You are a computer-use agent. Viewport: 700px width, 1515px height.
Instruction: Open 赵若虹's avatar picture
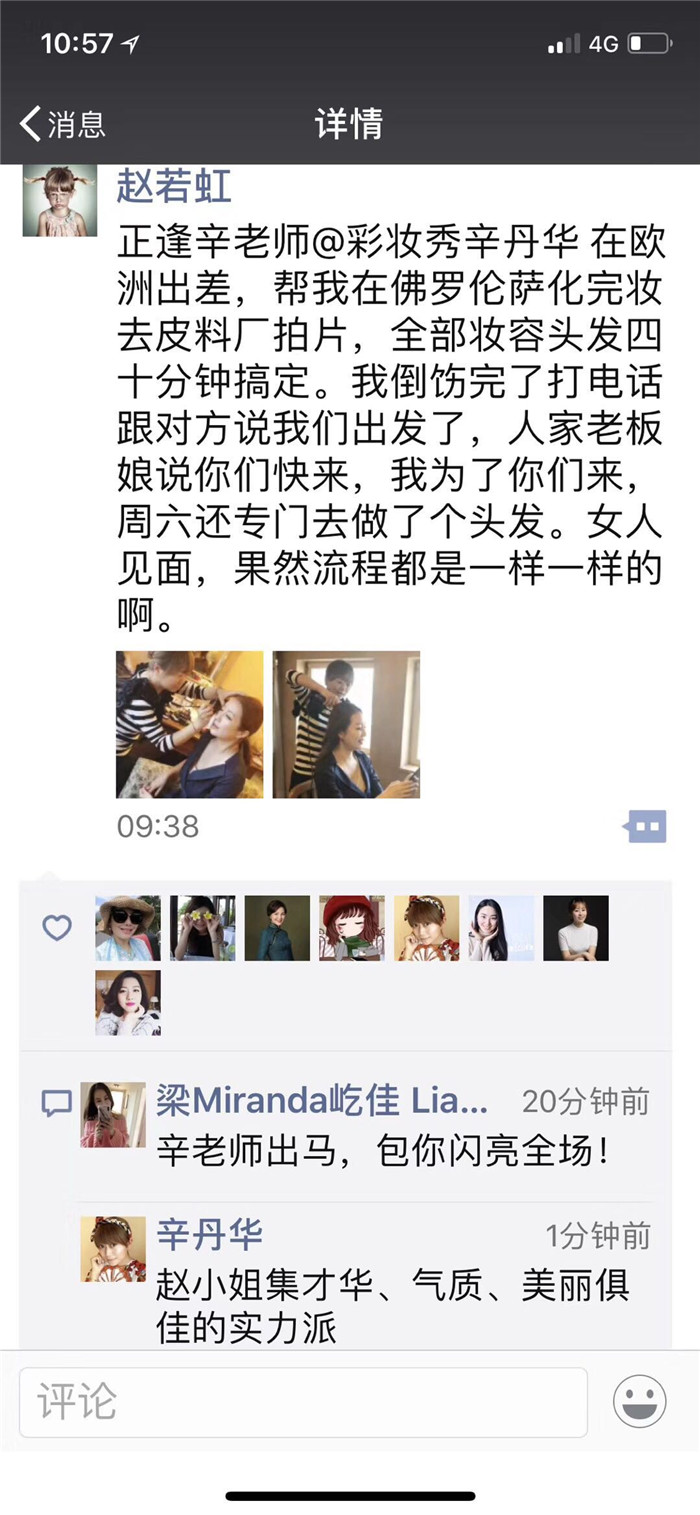tap(60, 200)
